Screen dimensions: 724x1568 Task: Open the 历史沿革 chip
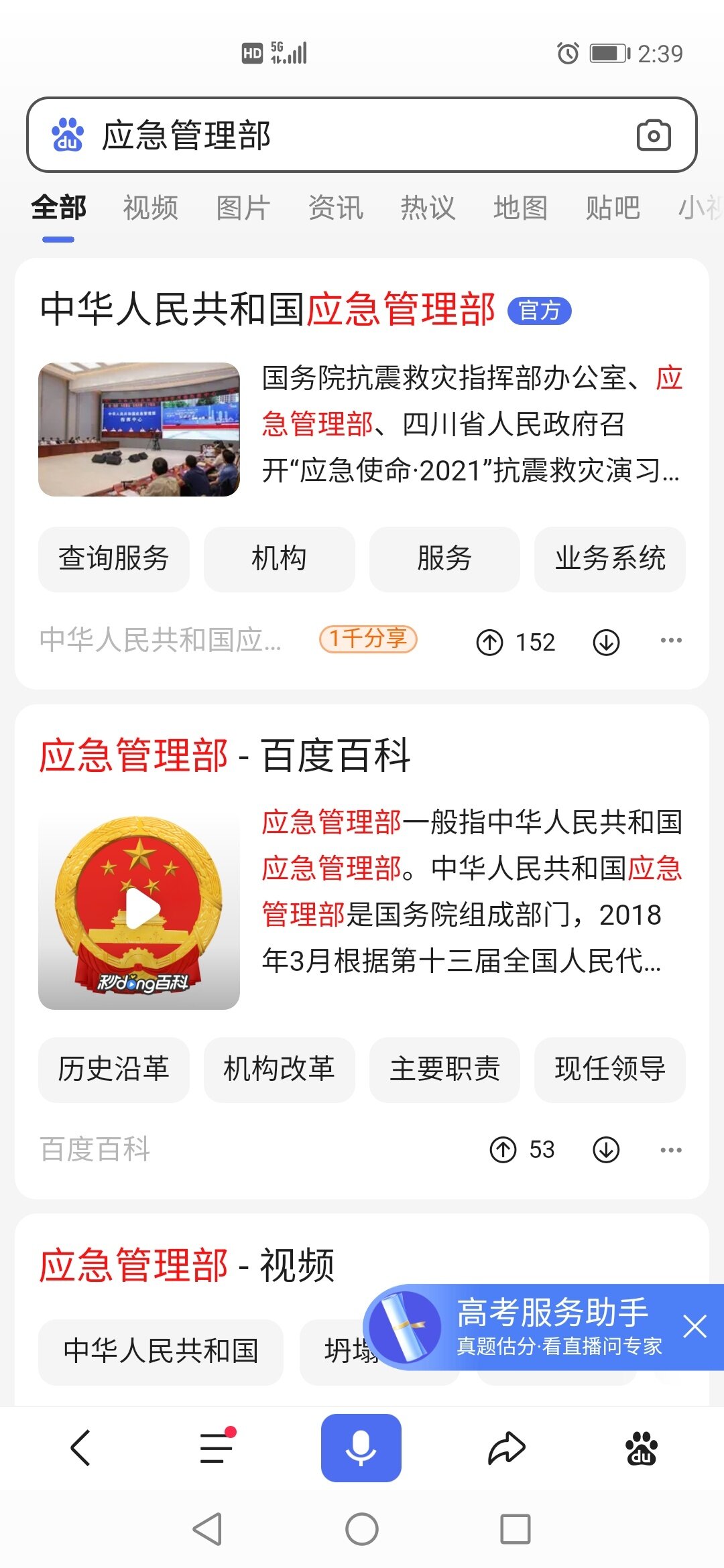click(113, 1069)
